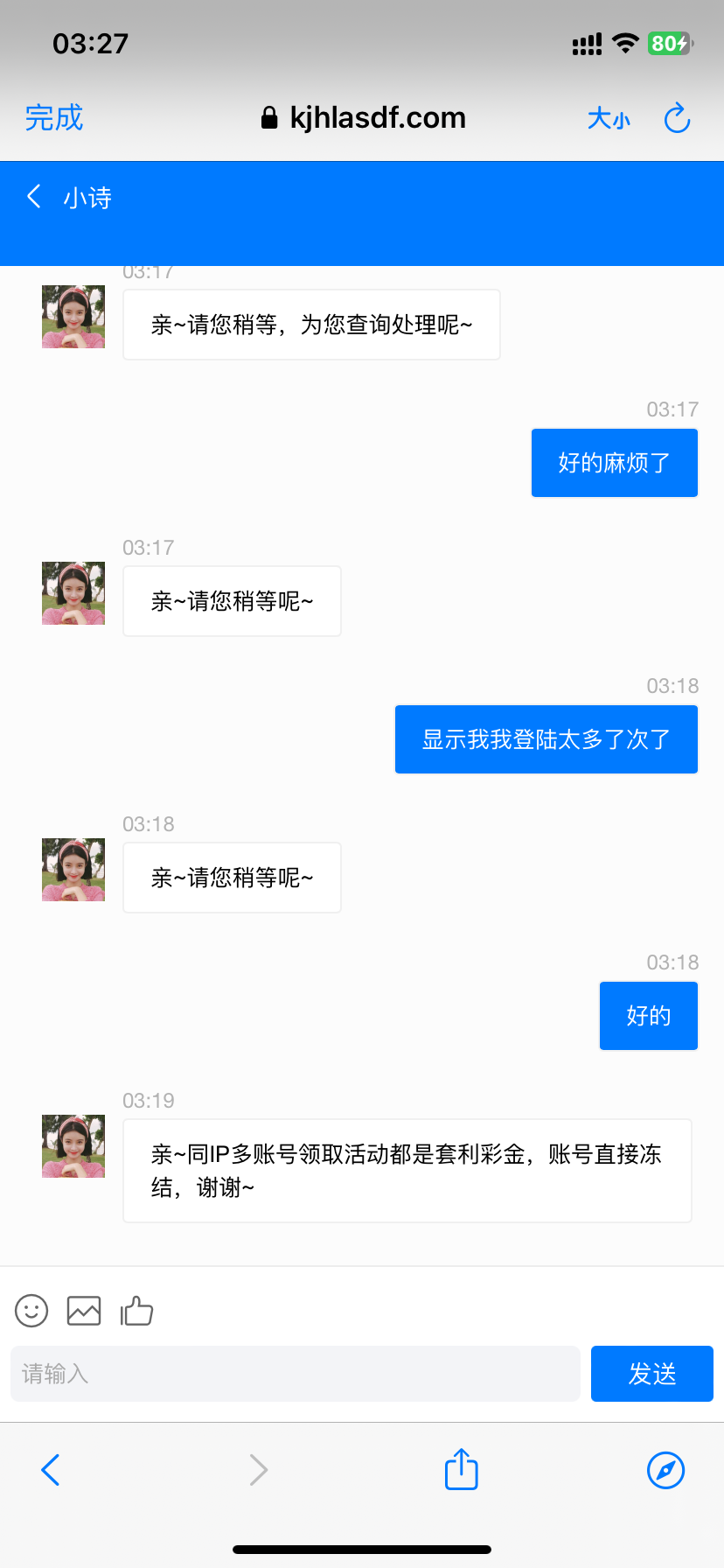Go back from the 小诗 chat
Image resolution: width=724 pixels, height=1568 pixels.
35,197
